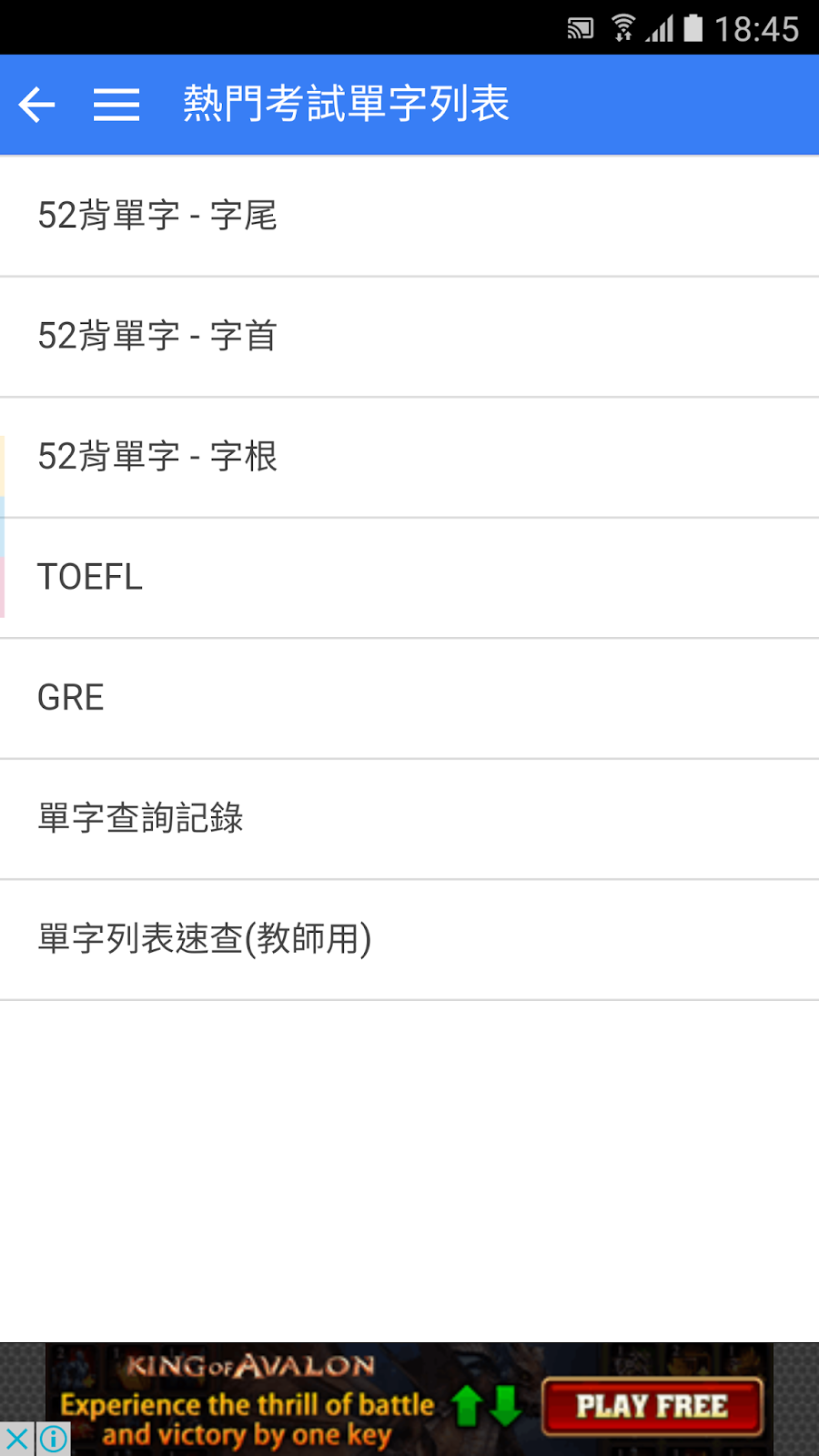This screenshot has height=1456, width=819.
Task: Open the ad info icon
Action: [54, 1439]
